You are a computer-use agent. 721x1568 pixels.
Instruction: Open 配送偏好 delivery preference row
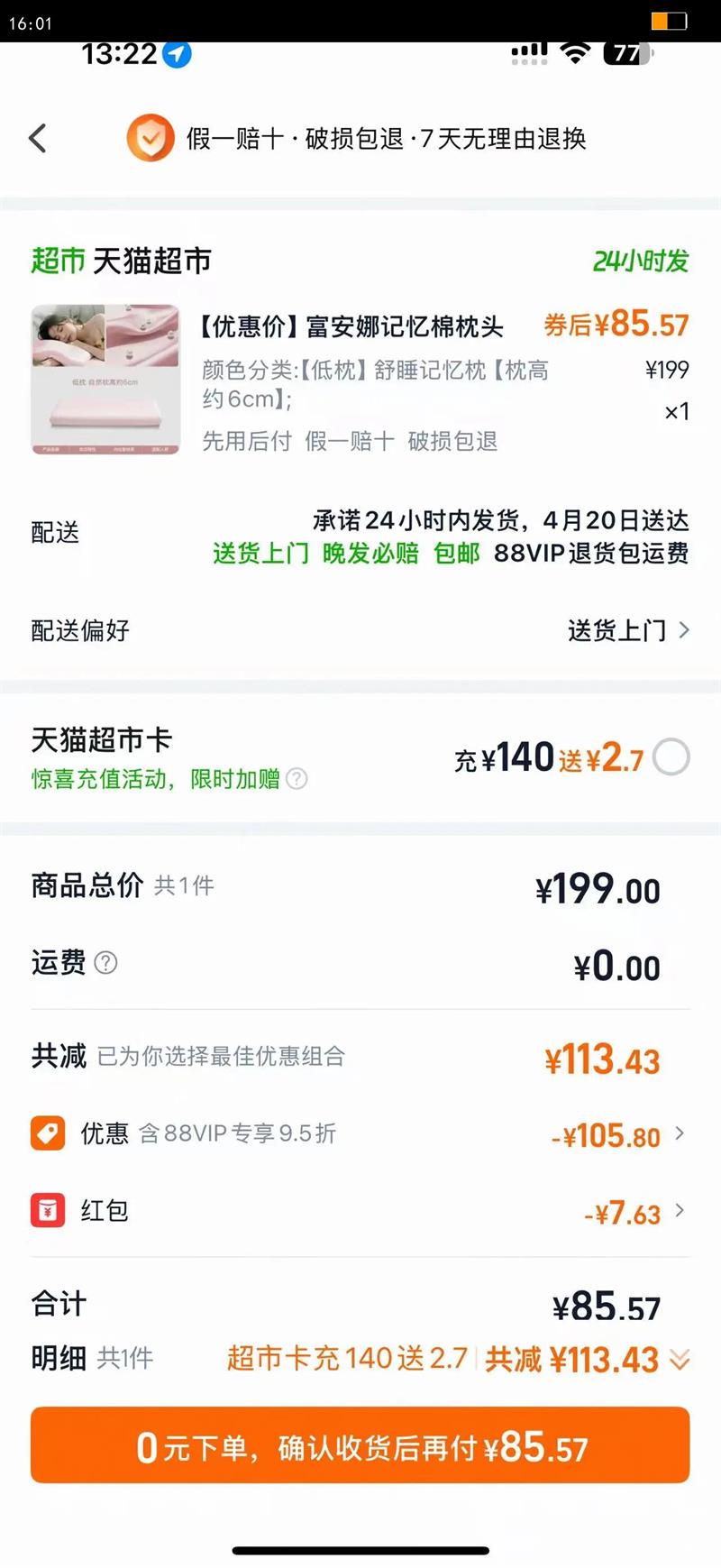pyautogui.click(x=360, y=630)
